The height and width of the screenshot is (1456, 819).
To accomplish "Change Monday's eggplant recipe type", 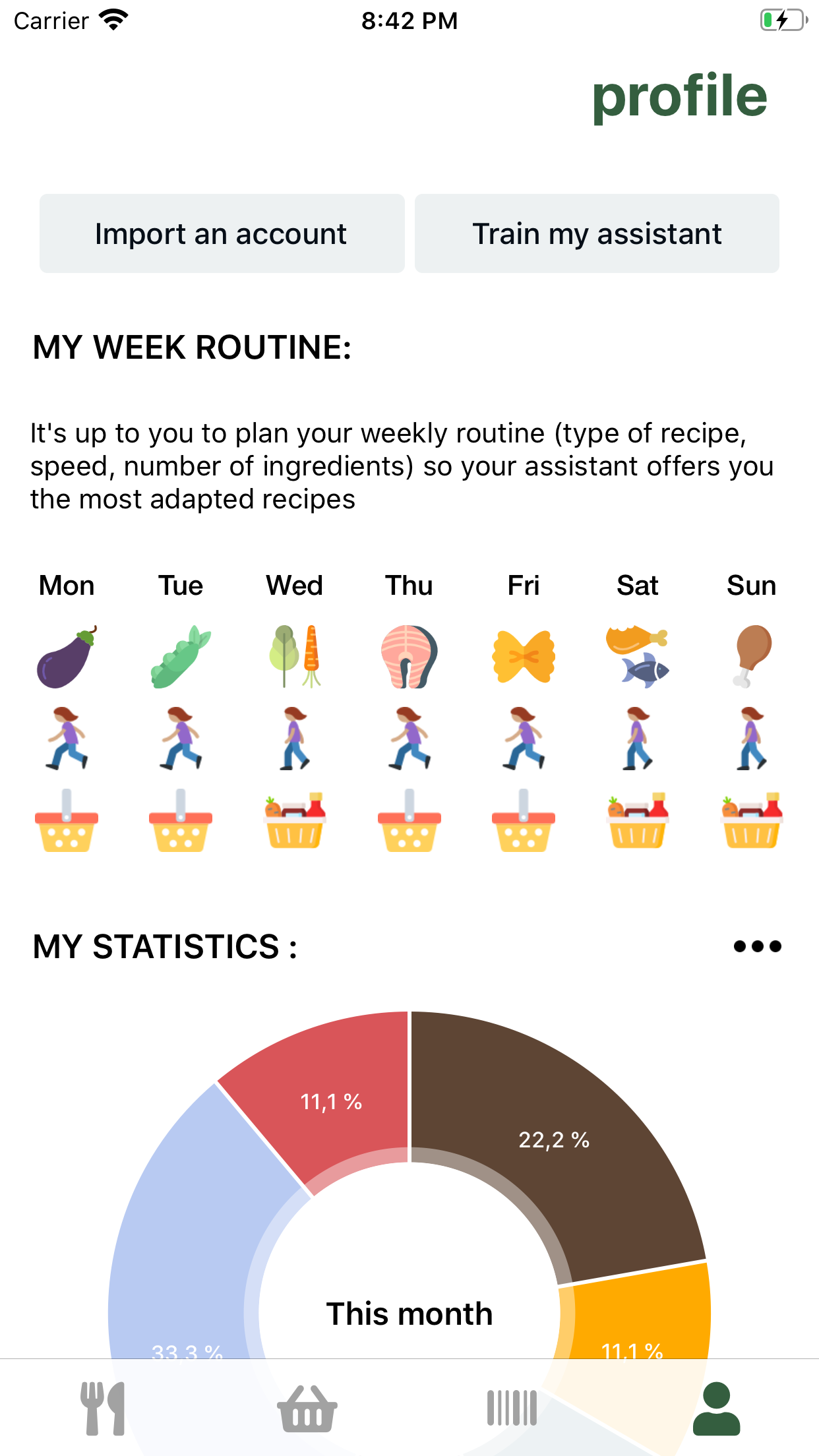I will click(x=67, y=657).
